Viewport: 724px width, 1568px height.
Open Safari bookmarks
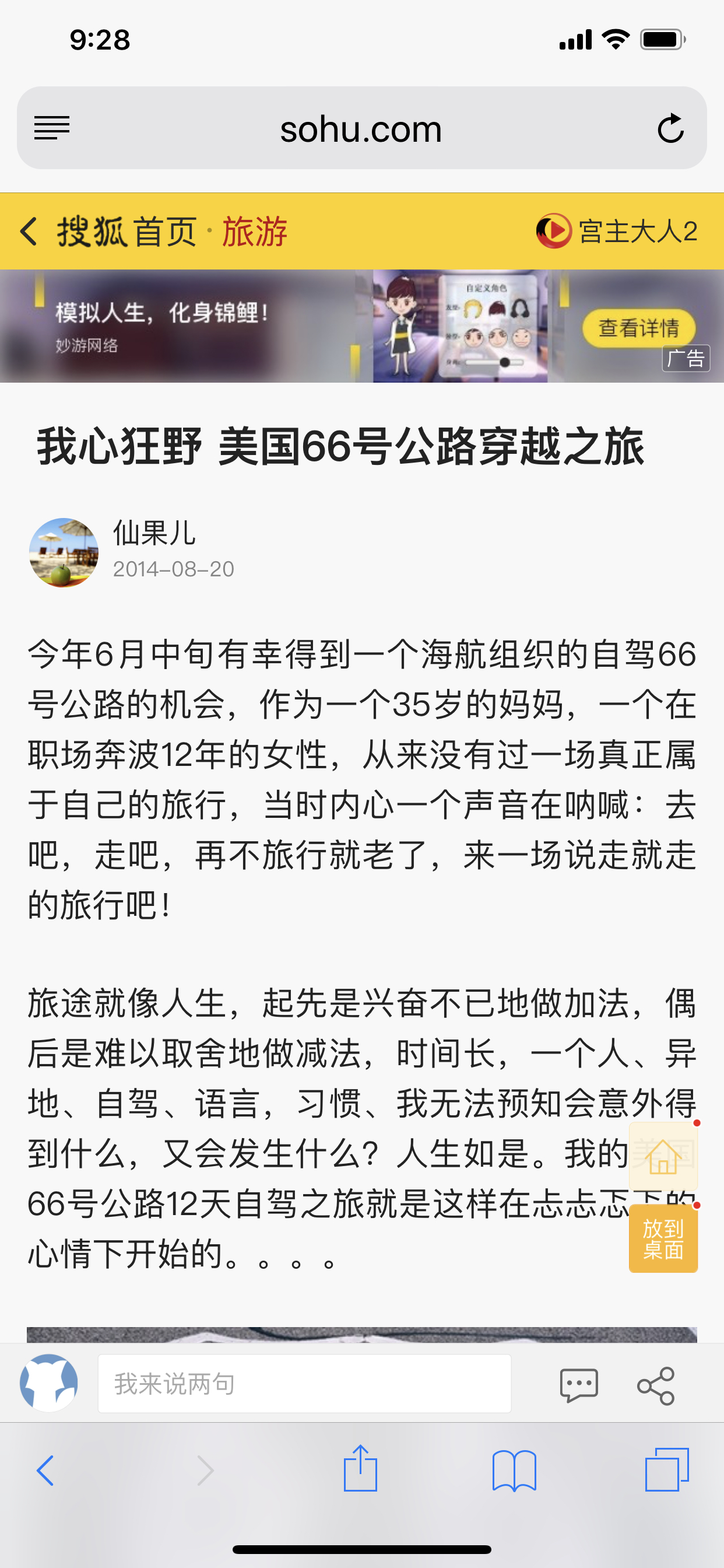click(514, 1470)
